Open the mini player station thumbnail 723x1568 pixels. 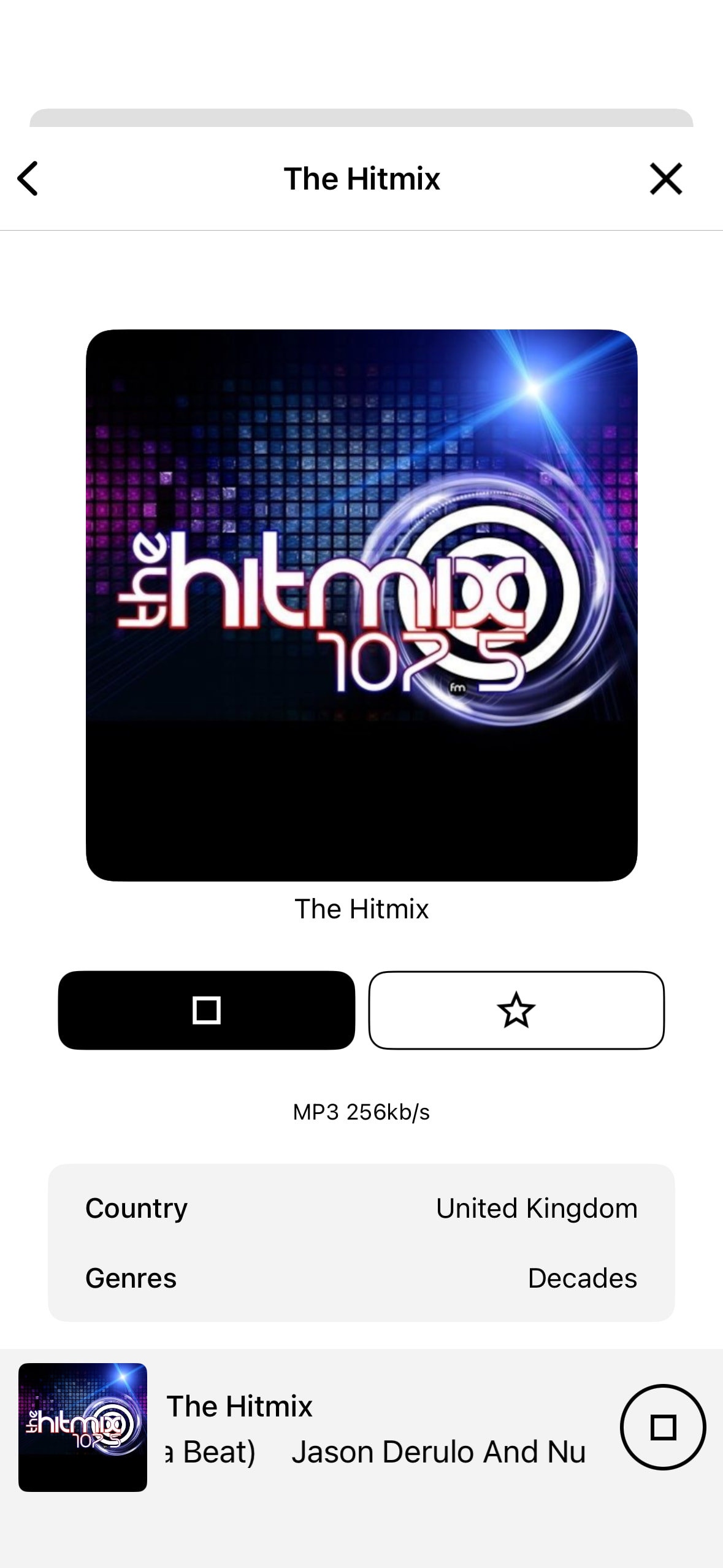83,1427
